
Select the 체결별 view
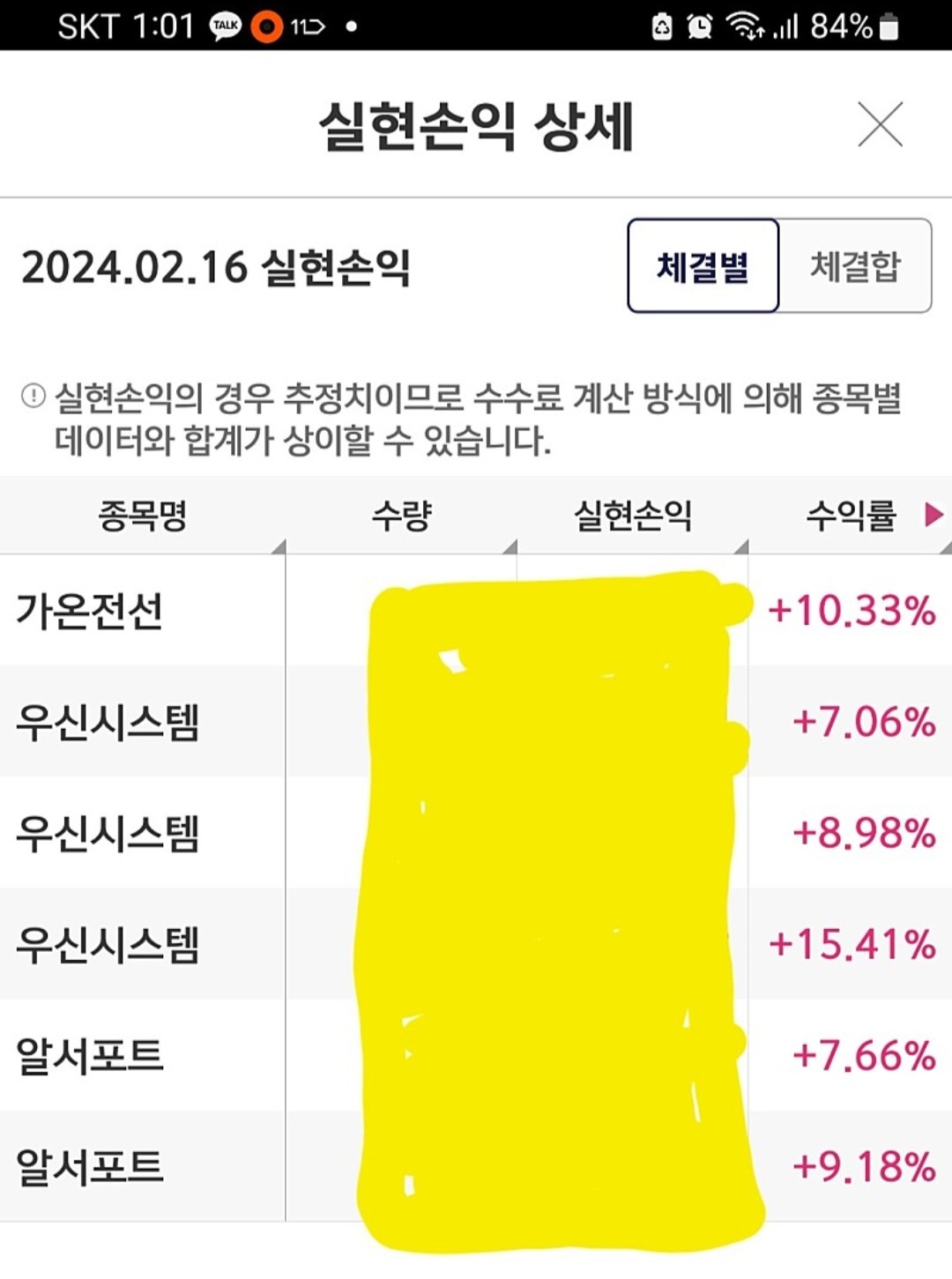pyautogui.click(x=703, y=266)
